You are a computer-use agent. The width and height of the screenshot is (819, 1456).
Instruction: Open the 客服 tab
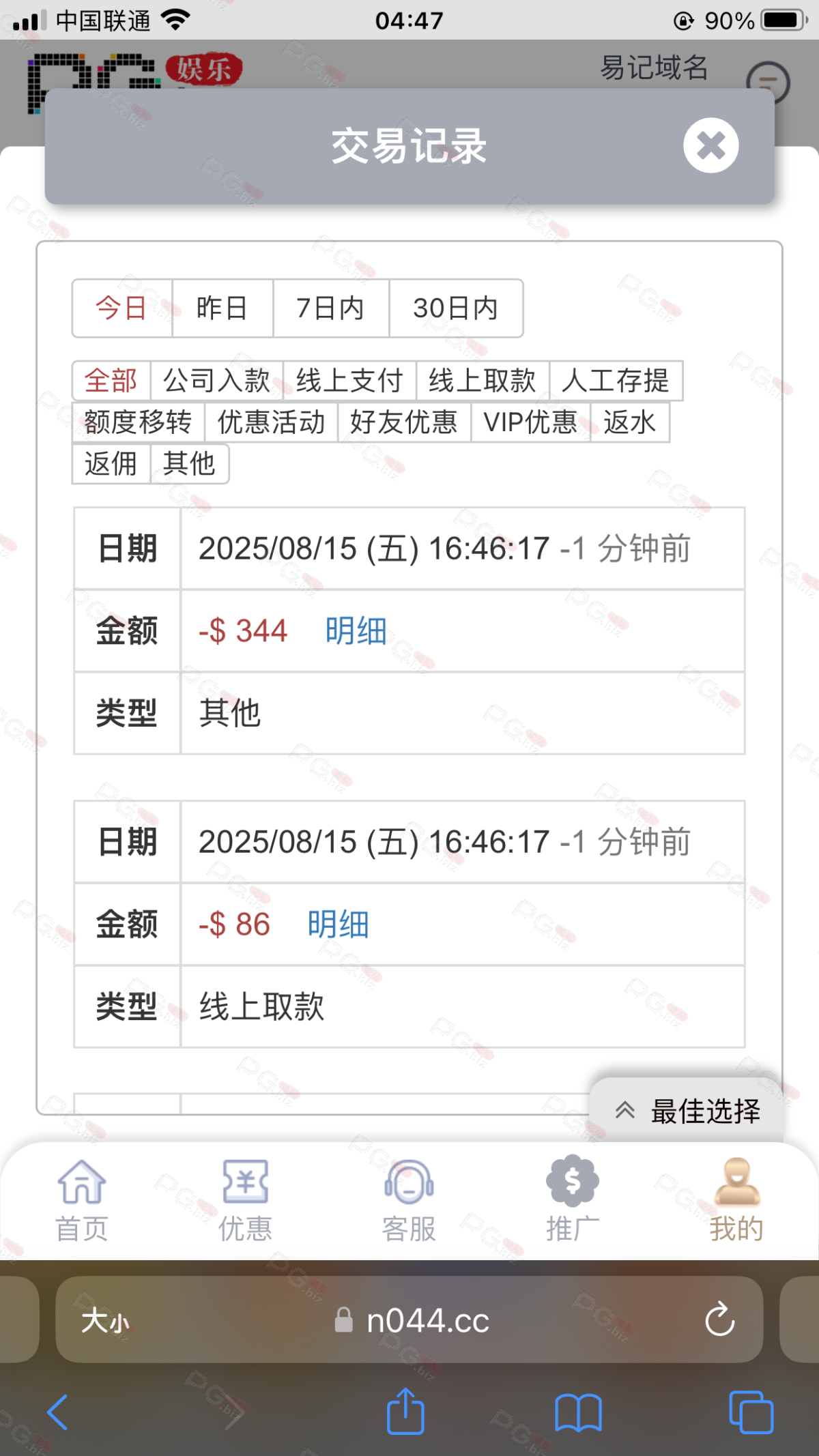[x=409, y=1199]
